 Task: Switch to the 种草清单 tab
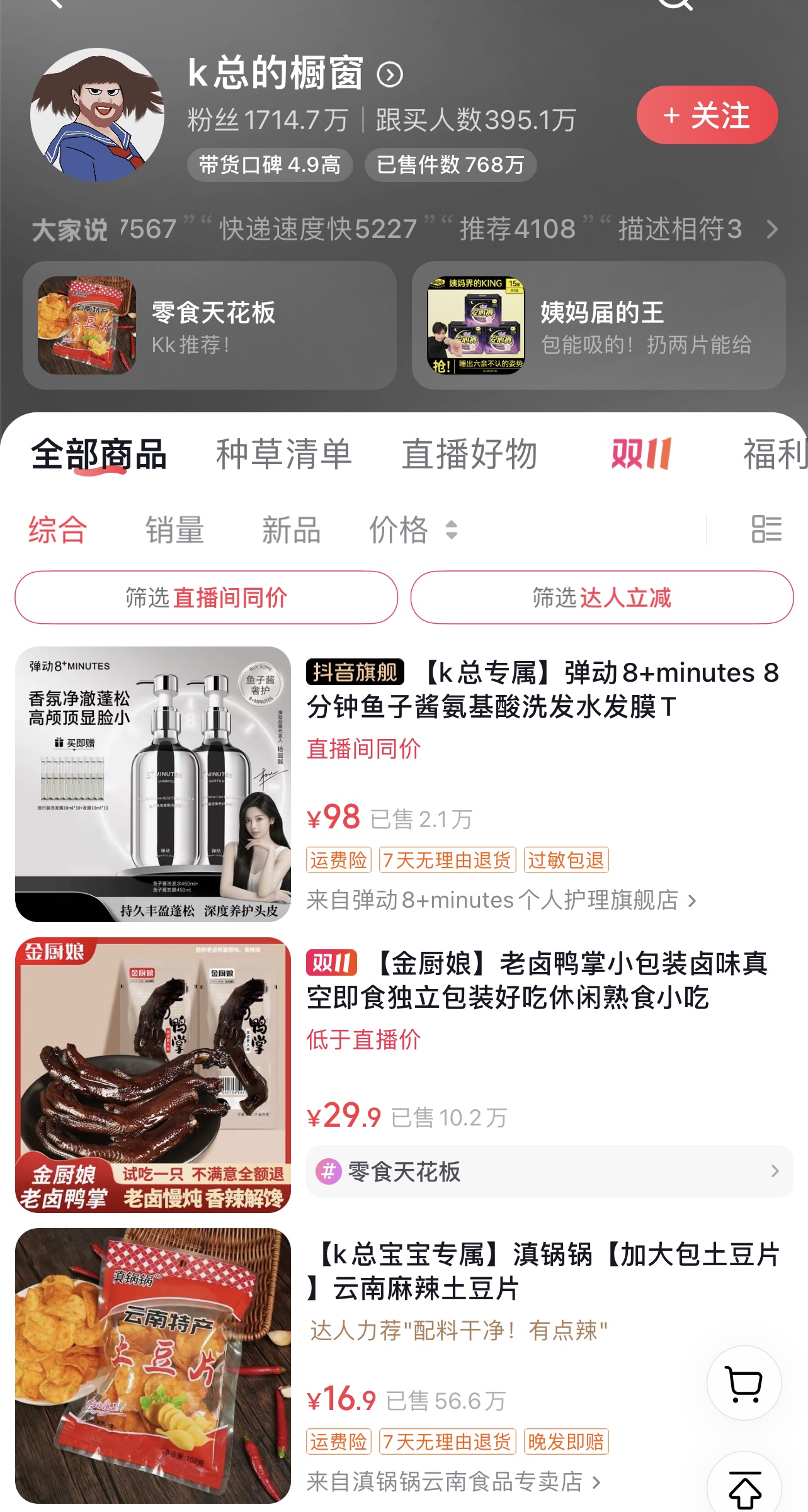pyautogui.click(x=283, y=454)
